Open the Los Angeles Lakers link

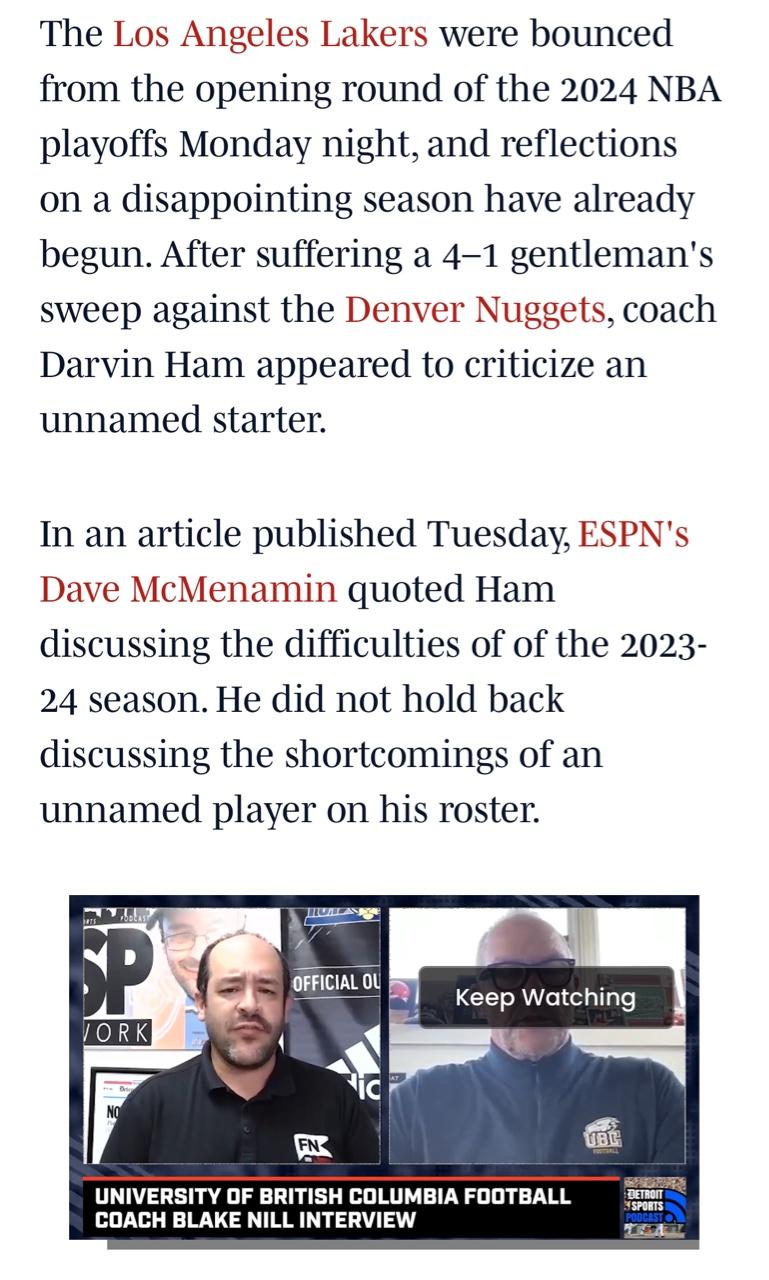tap(270, 35)
